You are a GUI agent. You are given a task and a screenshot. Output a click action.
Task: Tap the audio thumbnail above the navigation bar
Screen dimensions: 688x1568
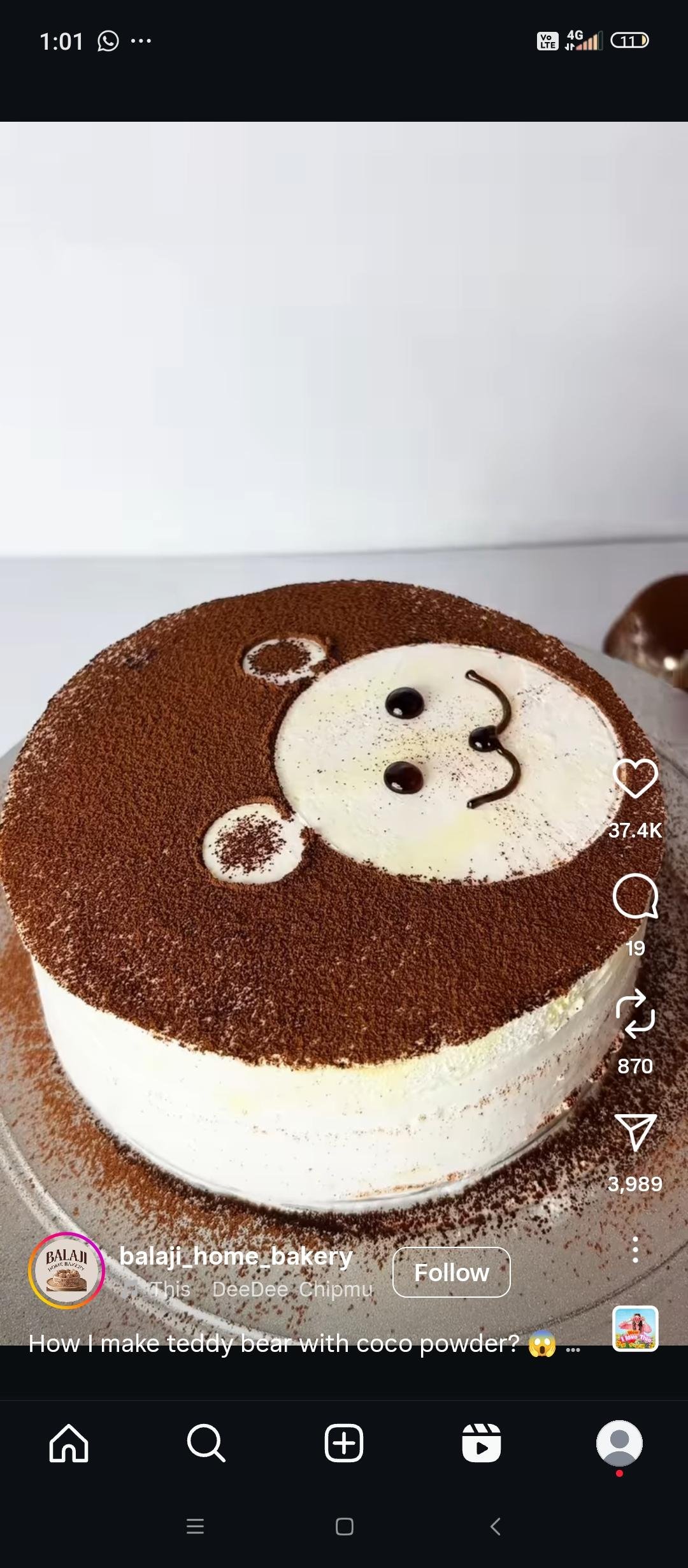click(635, 1328)
